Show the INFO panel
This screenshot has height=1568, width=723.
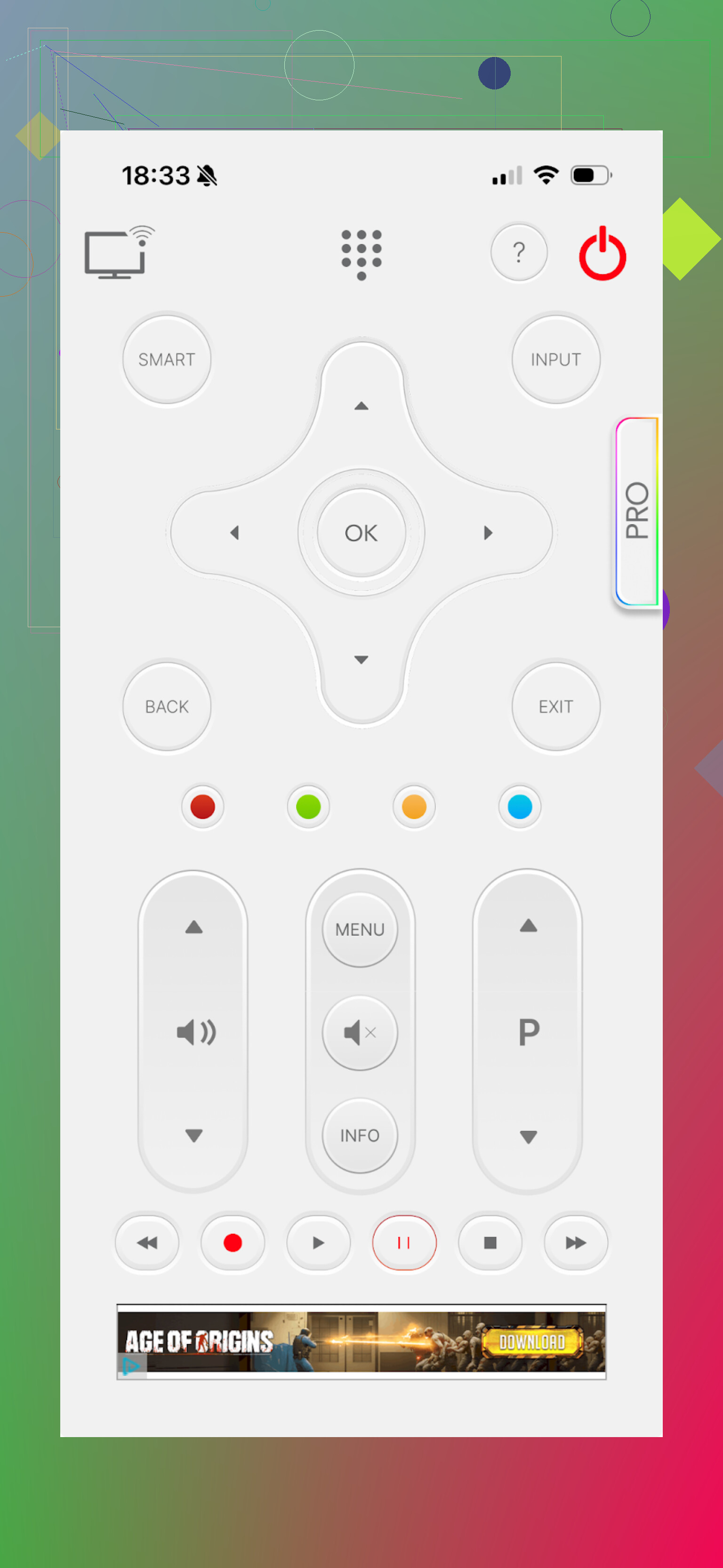click(x=360, y=1135)
